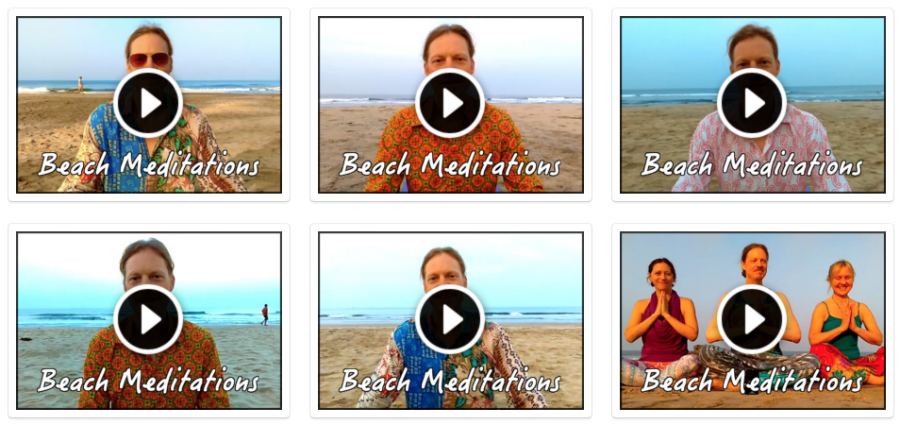The height and width of the screenshot is (425, 900).
Task: Start the blue patchwork shirt video without sunglasses
Action: (x=450, y=319)
